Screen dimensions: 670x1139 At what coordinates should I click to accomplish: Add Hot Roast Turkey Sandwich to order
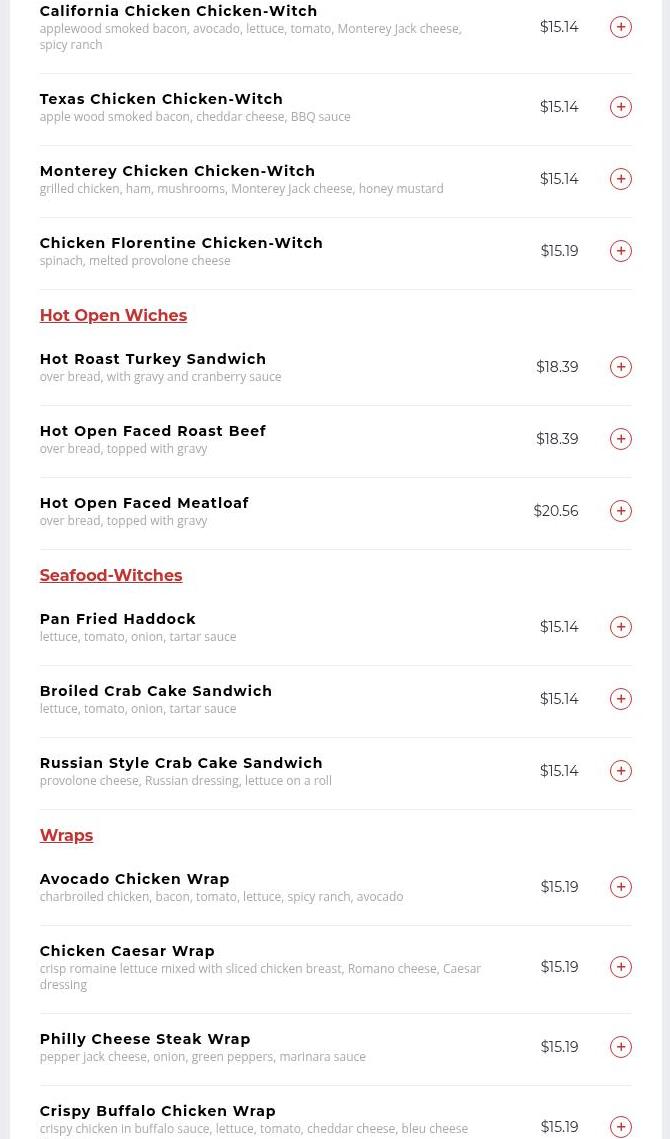(x=621, y=367)
